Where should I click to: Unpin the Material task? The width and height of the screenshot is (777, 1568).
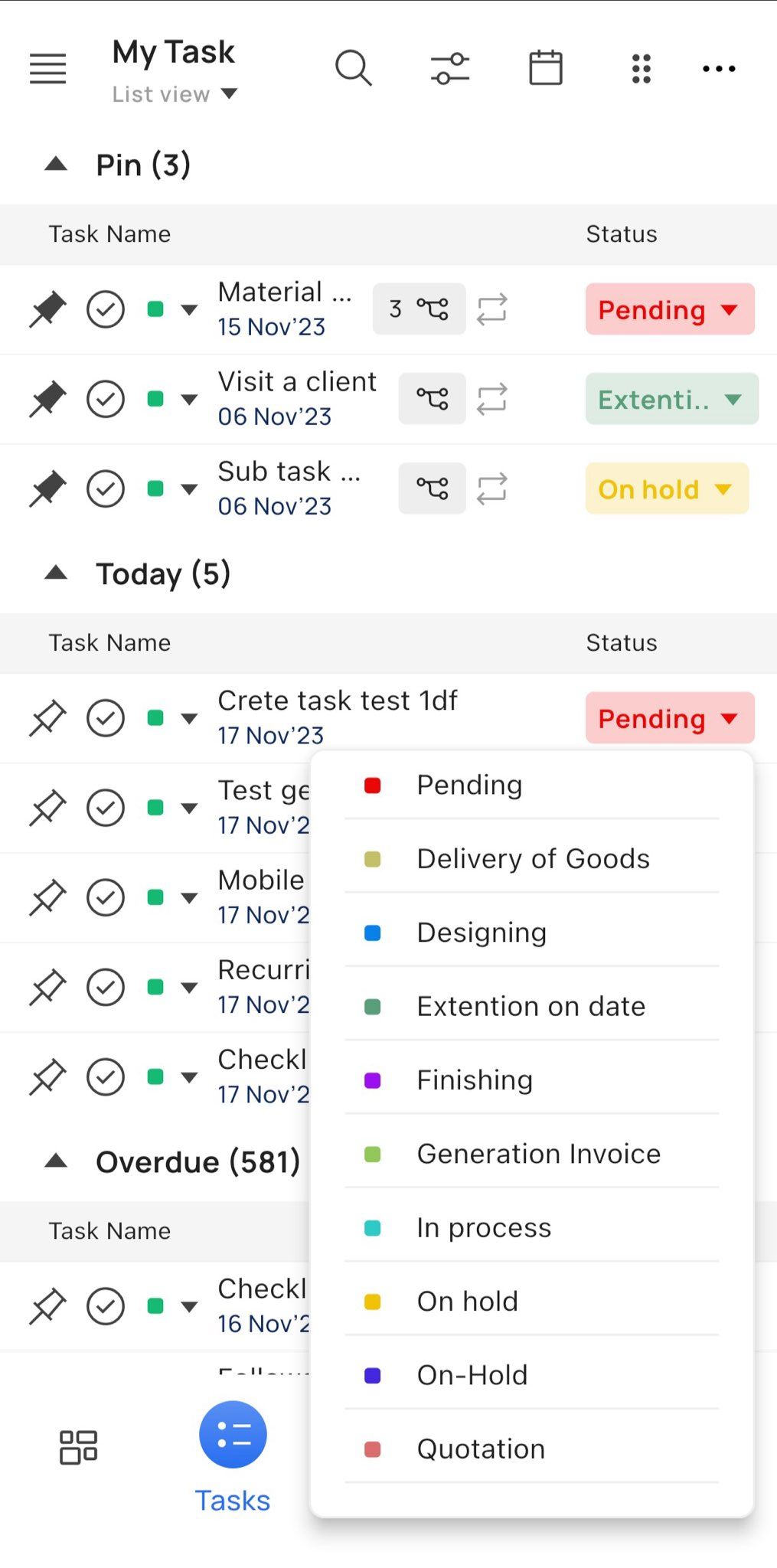[x=47, y=309]
